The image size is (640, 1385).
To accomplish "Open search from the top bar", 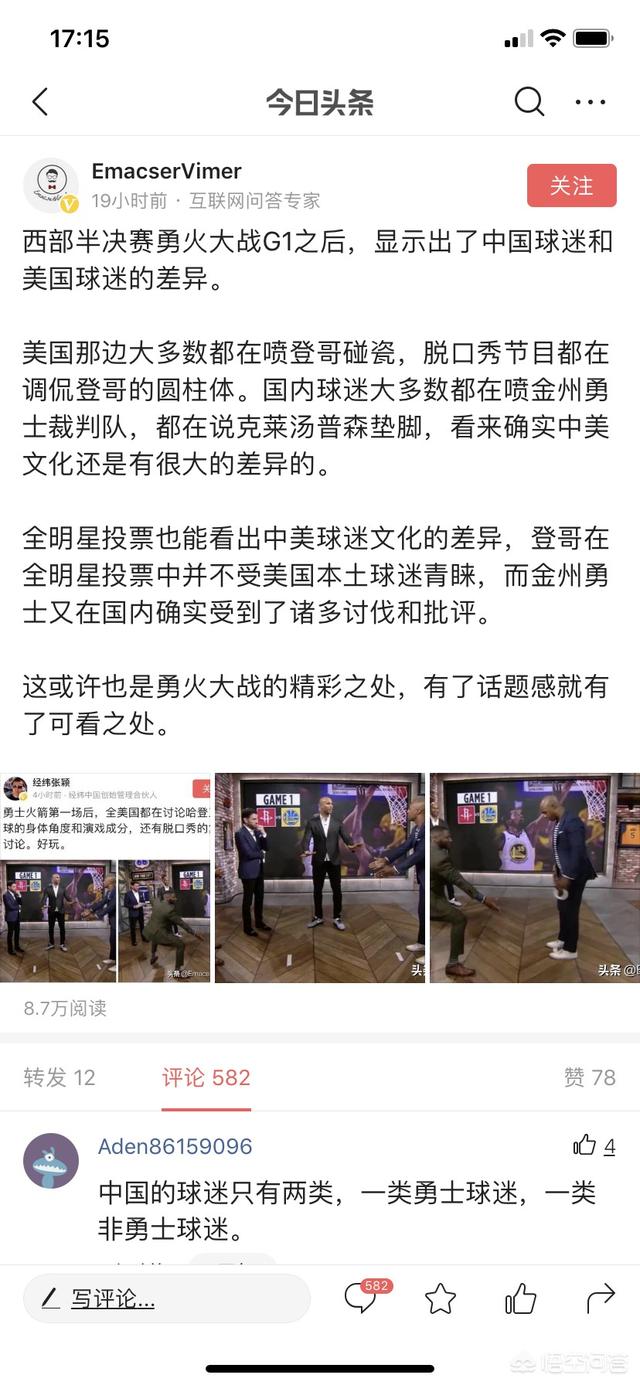I will pos(529,101).
